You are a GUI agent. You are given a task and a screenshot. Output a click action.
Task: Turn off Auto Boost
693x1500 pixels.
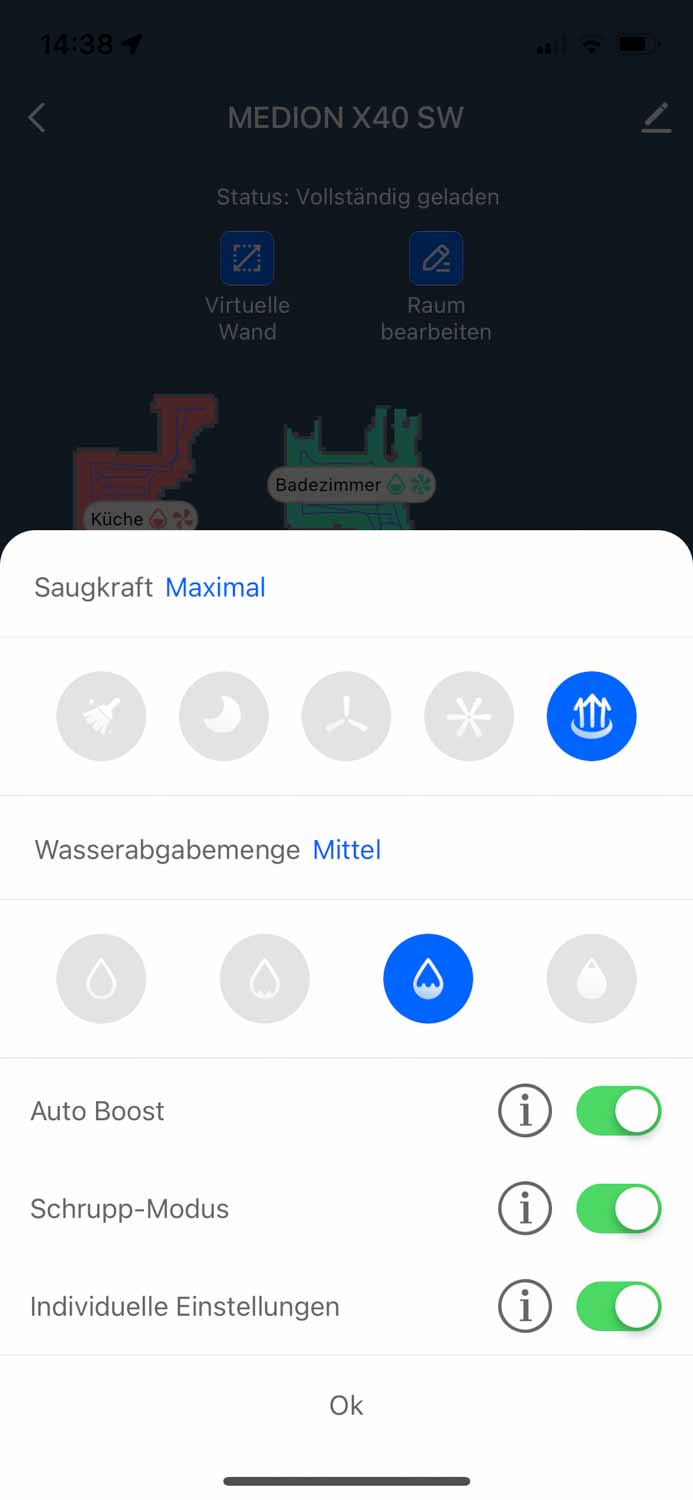click(619, 1111)
